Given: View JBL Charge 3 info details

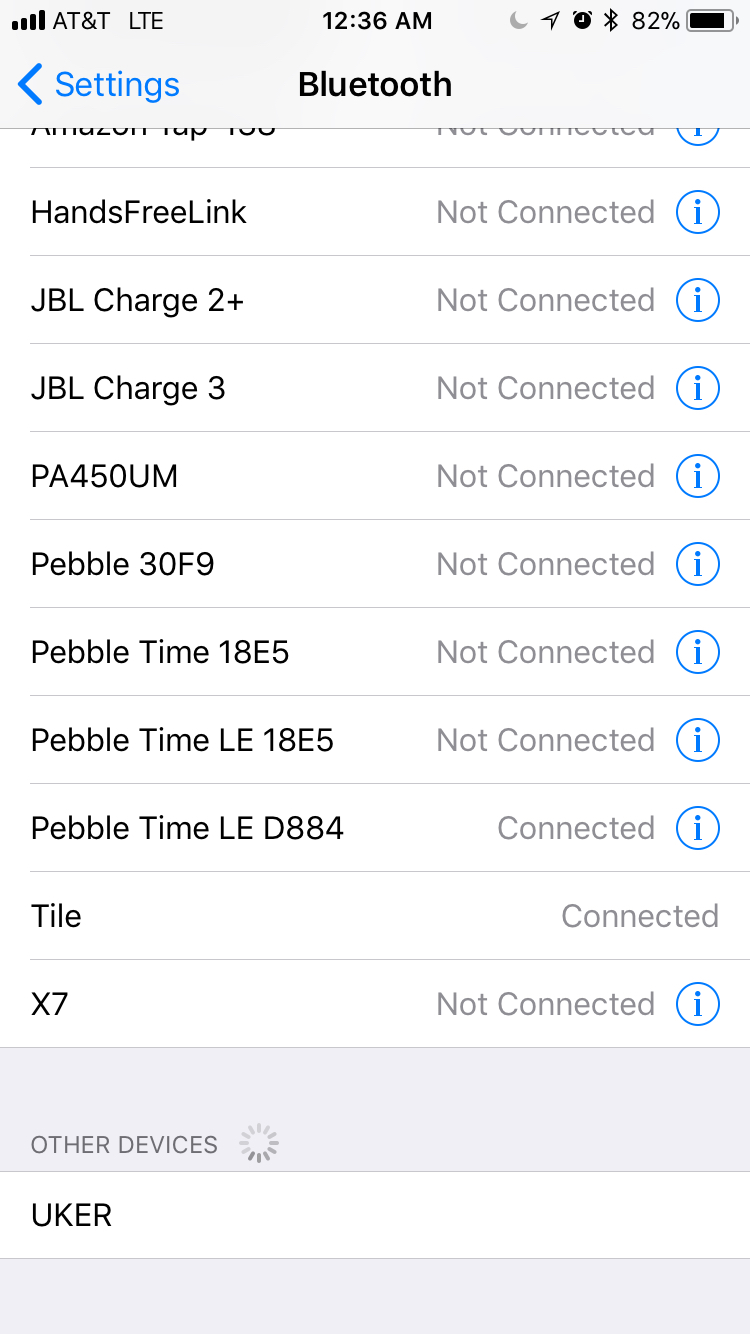Looking at the screenshot, I should [698, 388].
